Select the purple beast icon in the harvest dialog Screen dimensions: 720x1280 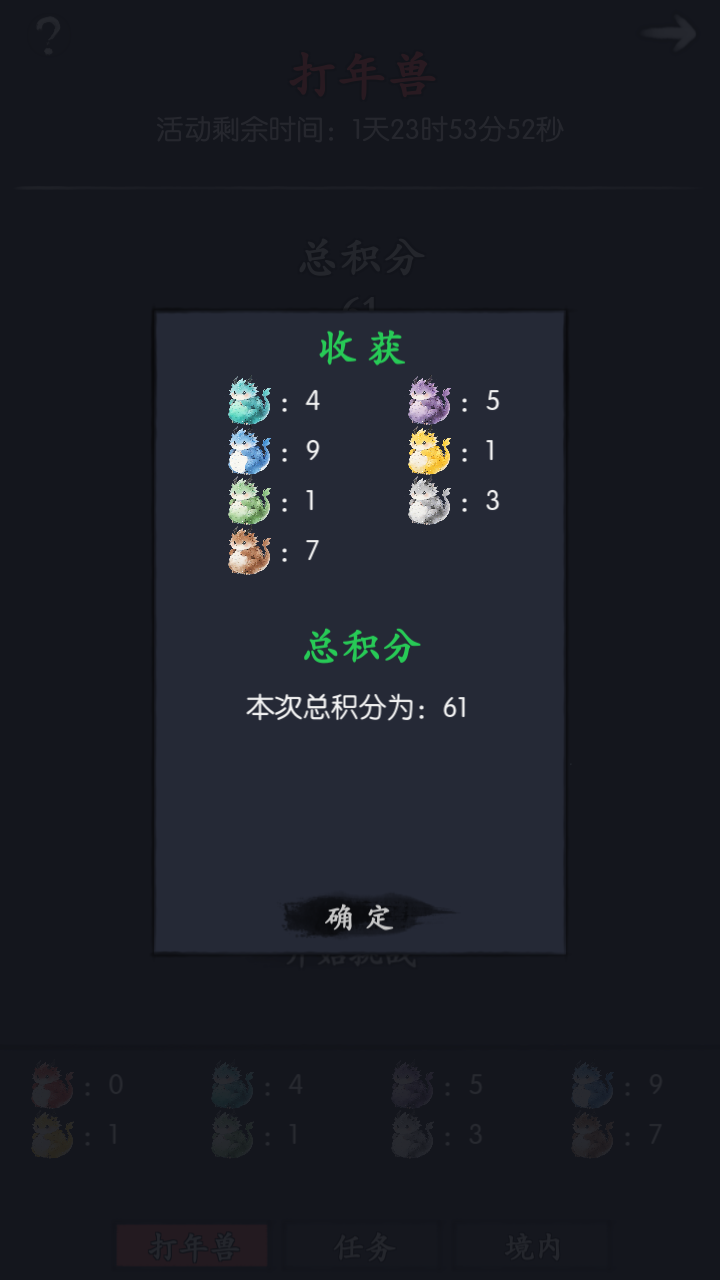427,400
